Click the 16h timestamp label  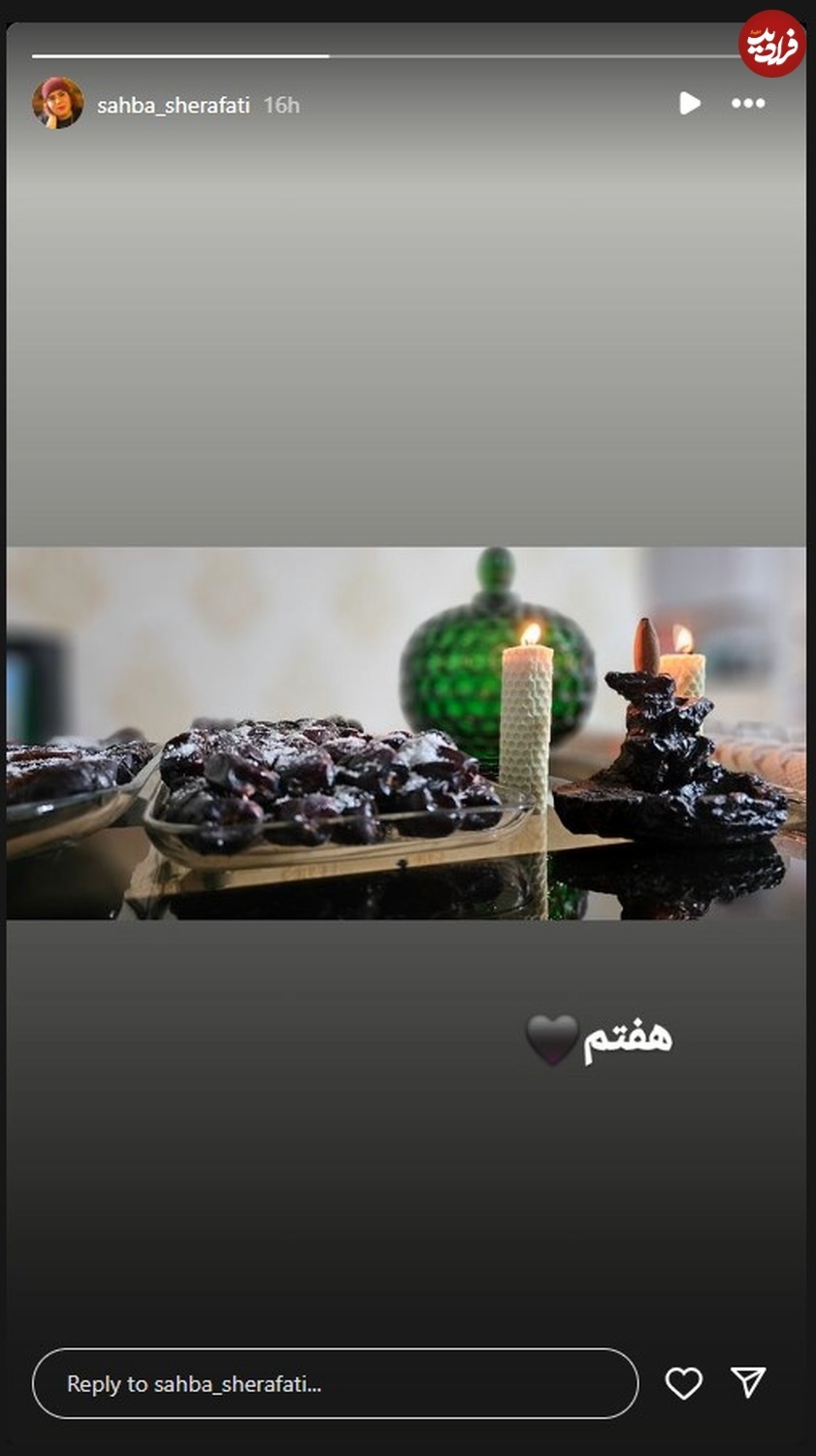pyautogui.click(x=280, y=107)
